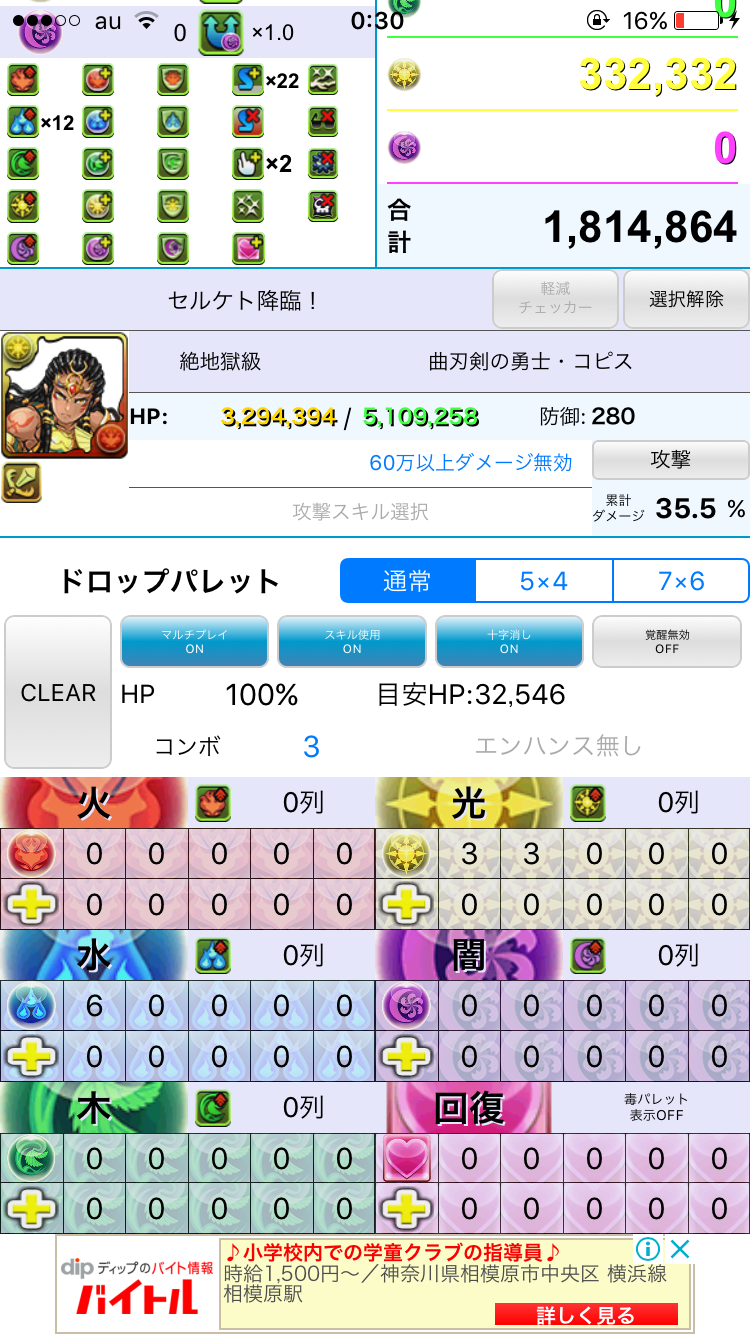Tap the 攻撃 attack button

(x=670, y=459)
